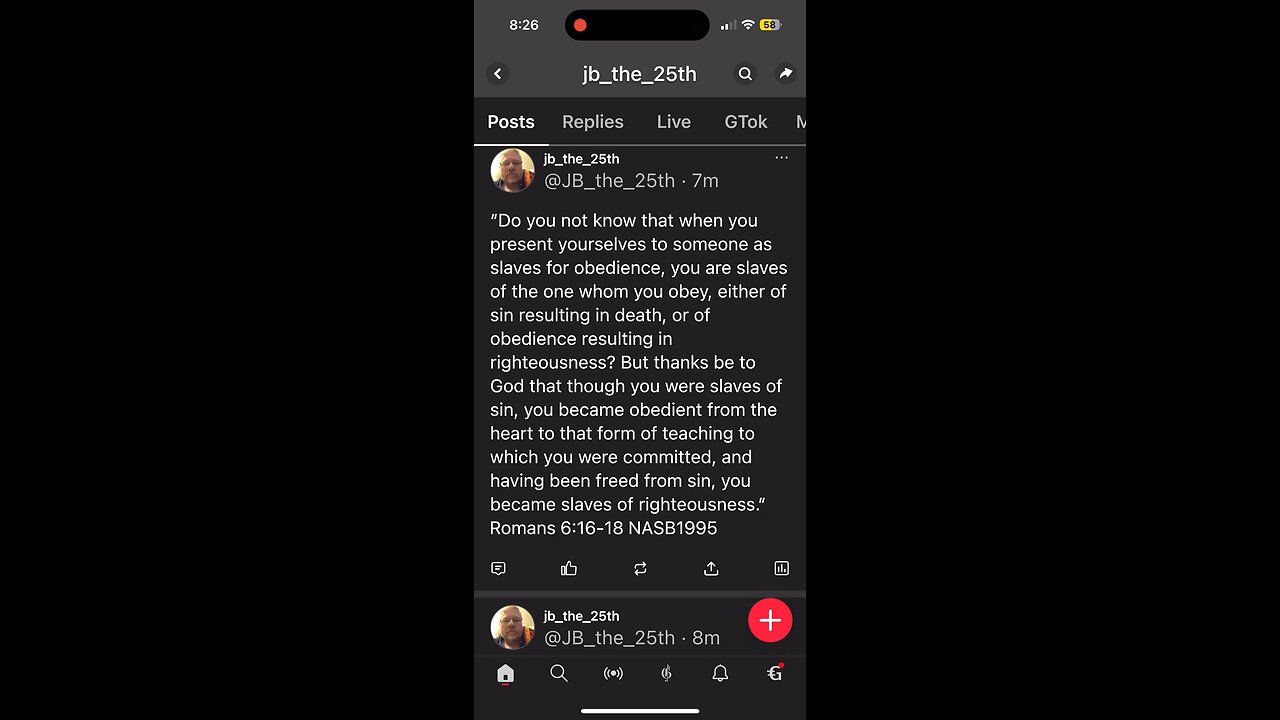Switch to the Live tab
The width and height of the screenshot is (1280, 720).
click(x=673, y=122)
